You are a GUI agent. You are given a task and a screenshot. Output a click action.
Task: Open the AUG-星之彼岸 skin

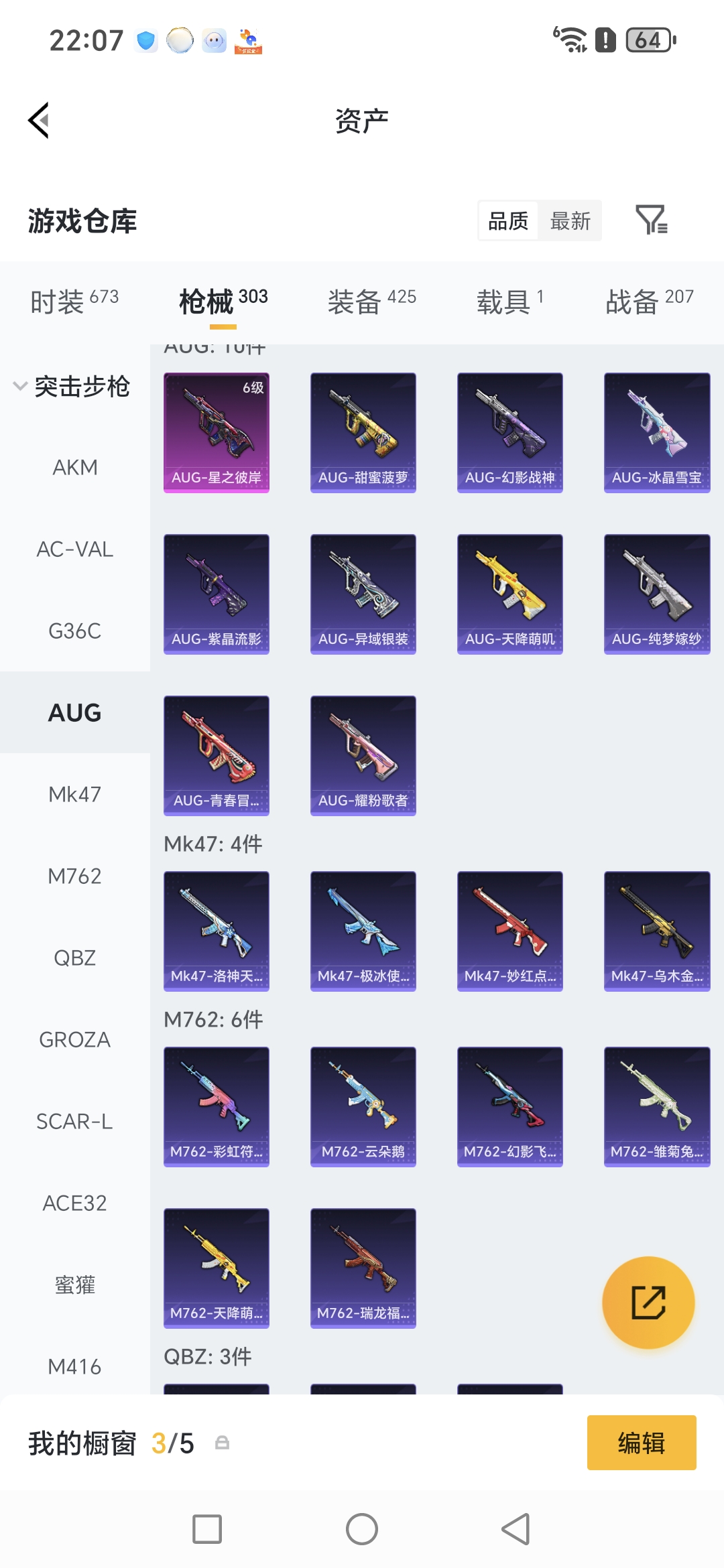tap(217, 433)
